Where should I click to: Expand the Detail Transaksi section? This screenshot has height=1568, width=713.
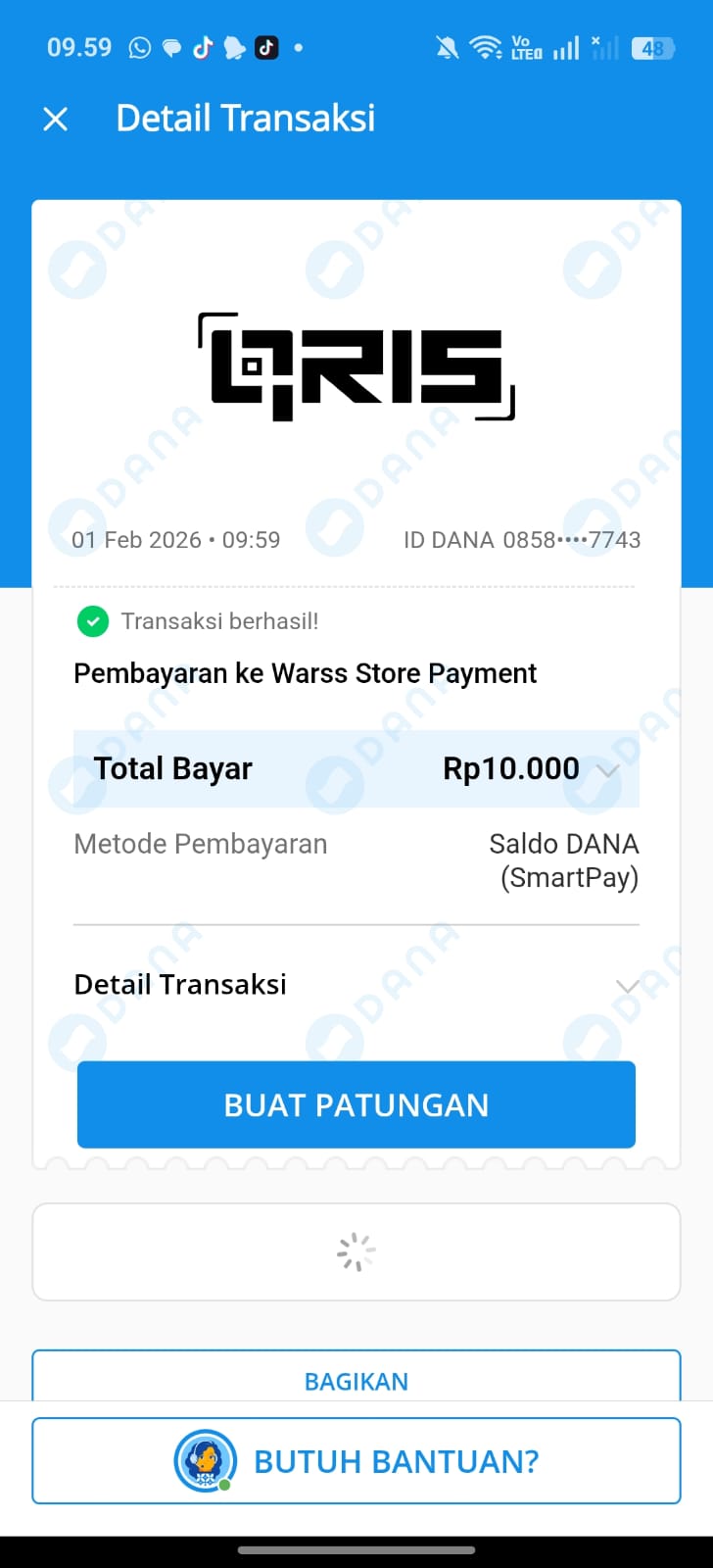[x=626, y=985]
